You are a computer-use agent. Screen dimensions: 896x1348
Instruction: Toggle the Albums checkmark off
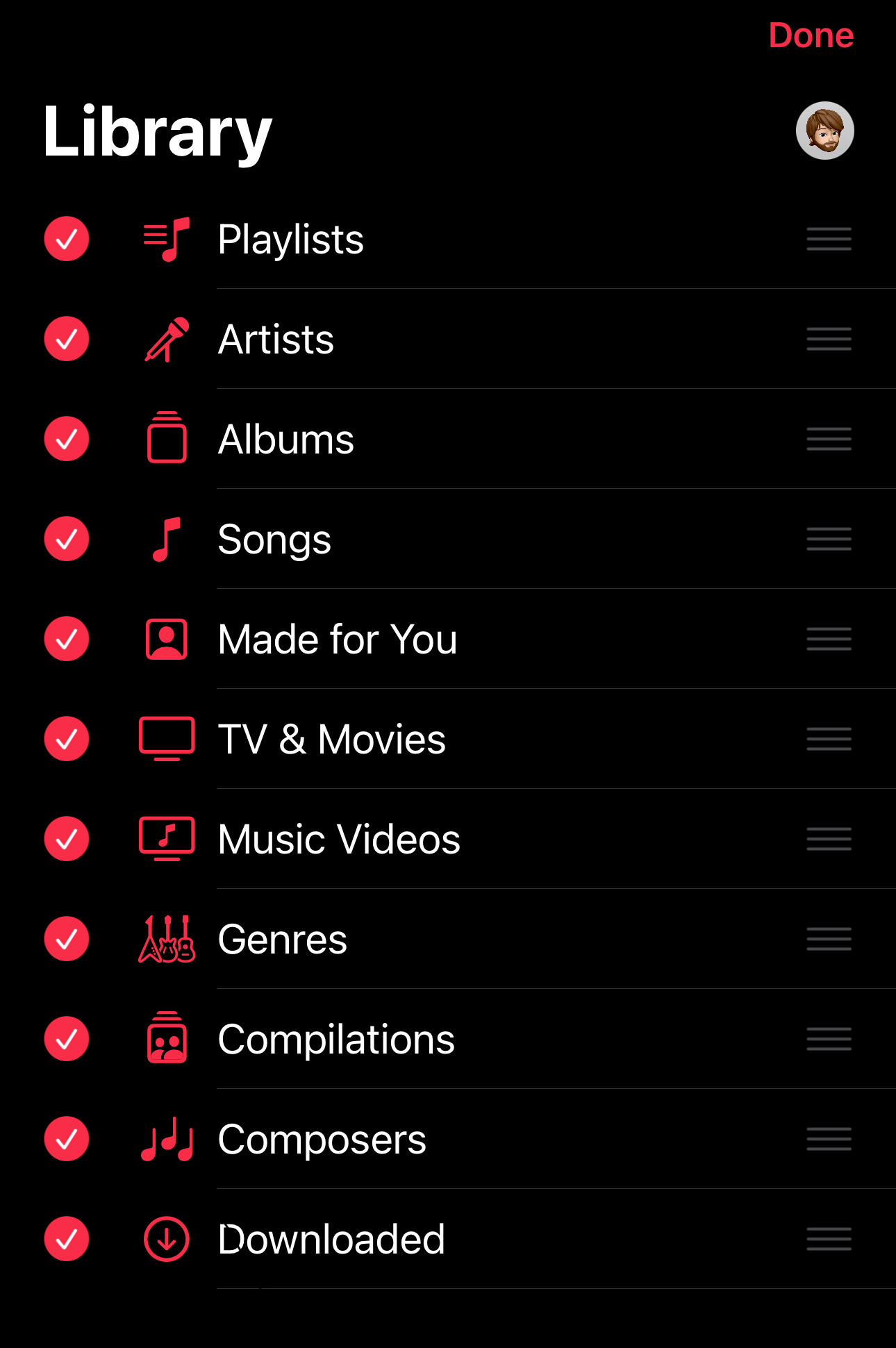(67, 439)
